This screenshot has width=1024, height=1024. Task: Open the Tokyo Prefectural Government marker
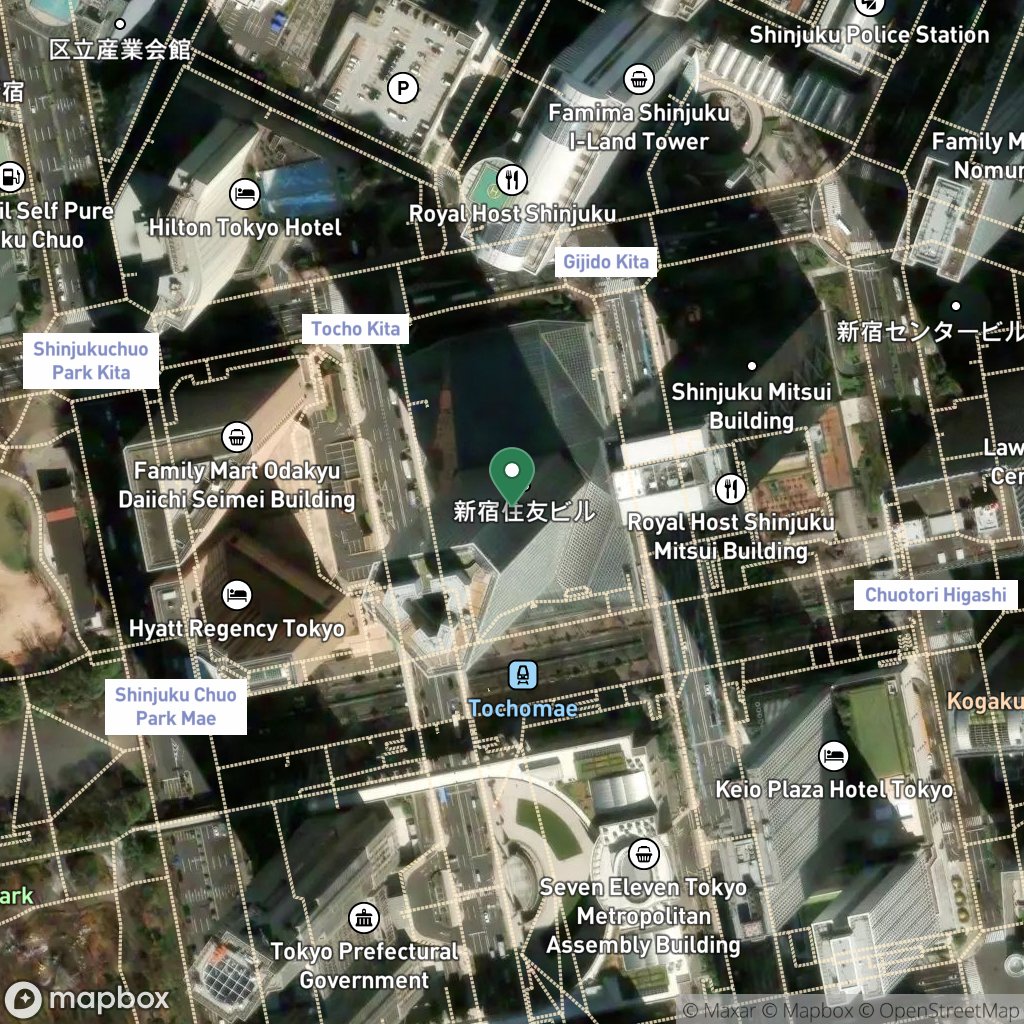[x=364, y=918]
